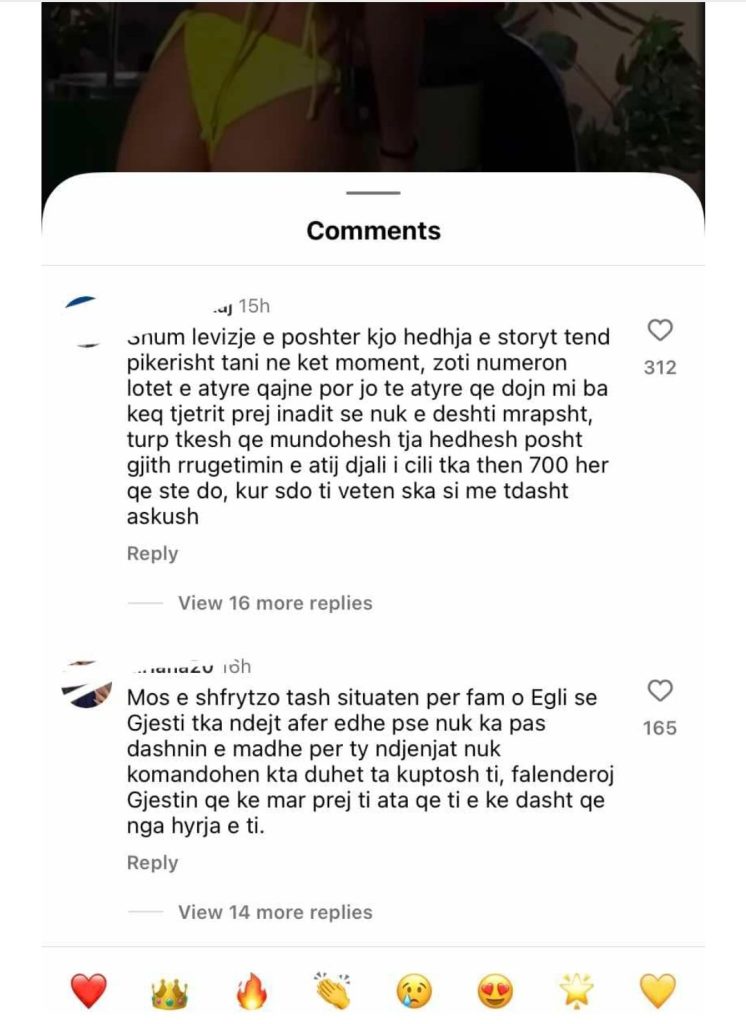Like the comment with 312 likes
This screenshot has height=1024, width=746.
(x=660, y=331)
